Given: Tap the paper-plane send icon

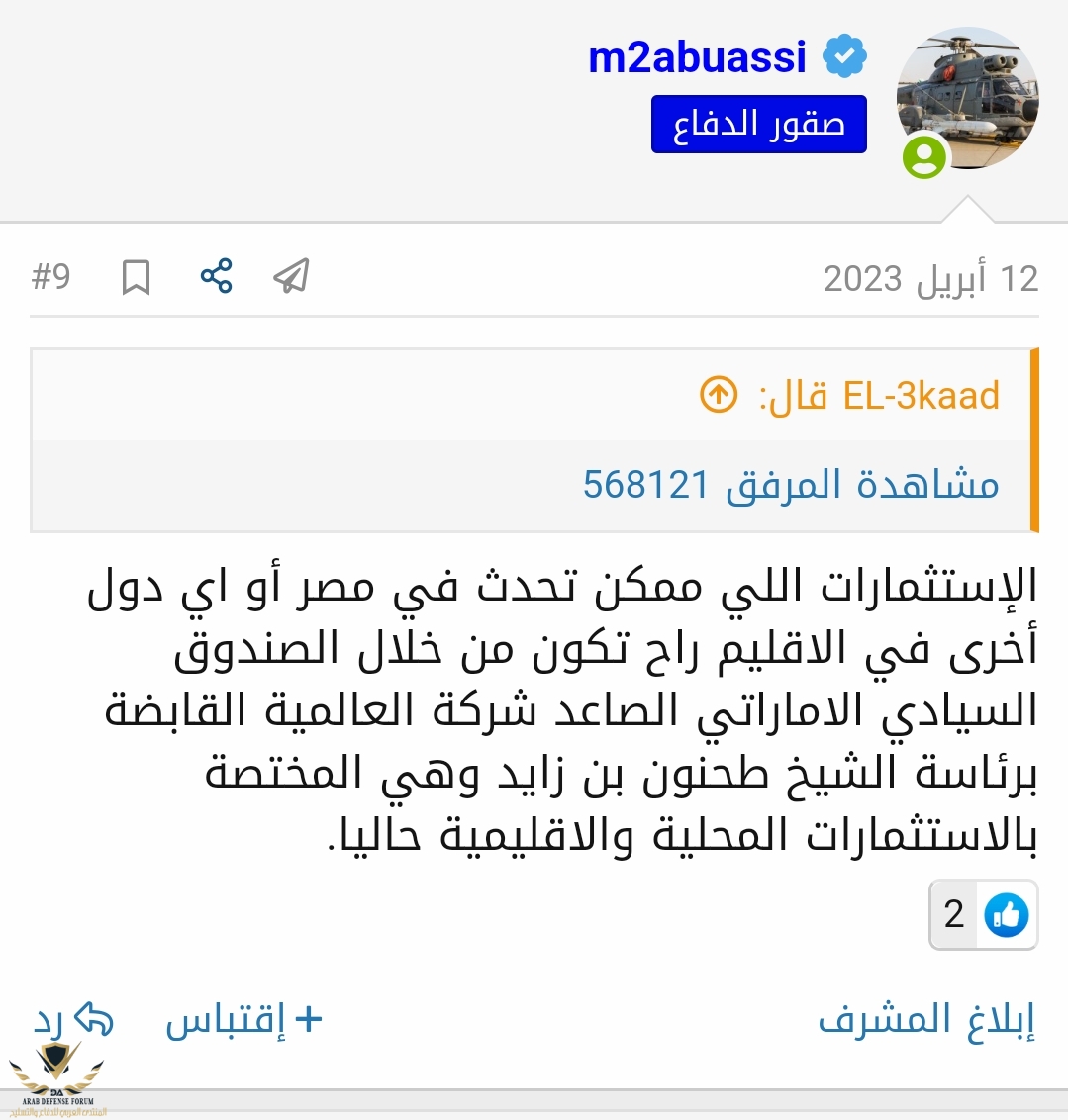Looking at the screenshot, I should (291, 276).
